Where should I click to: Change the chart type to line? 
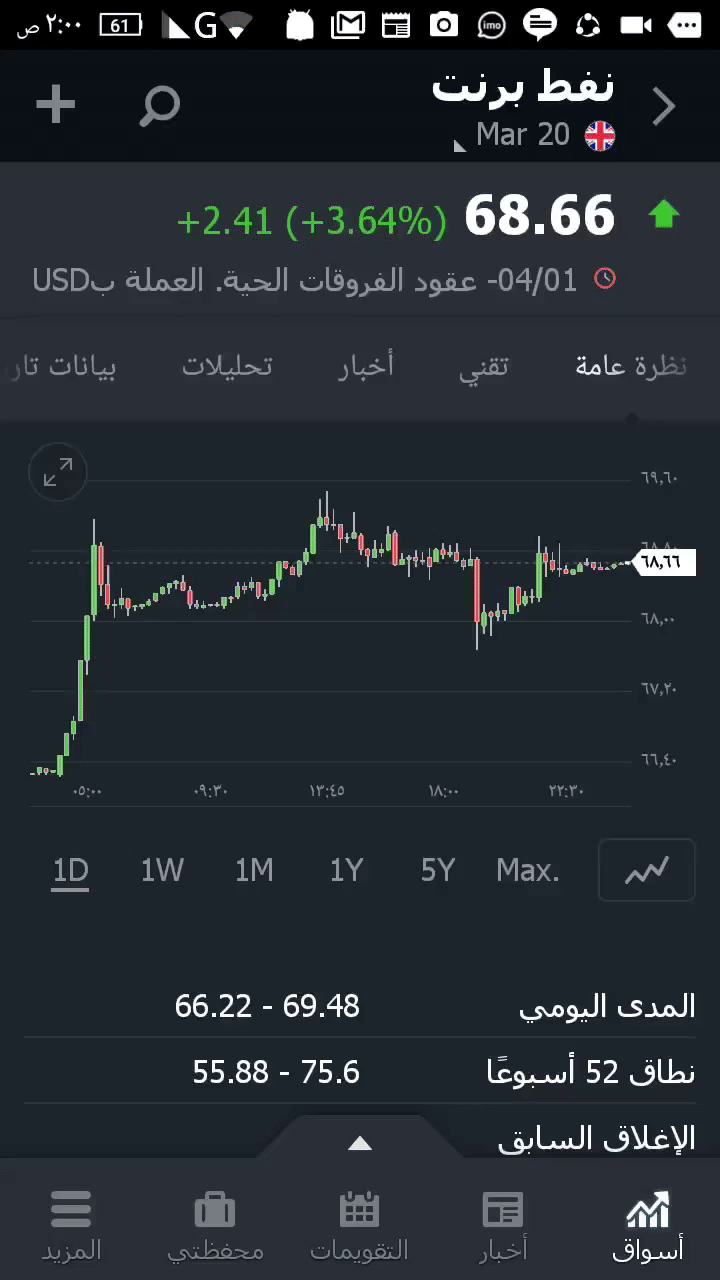(x=646, y=870)
